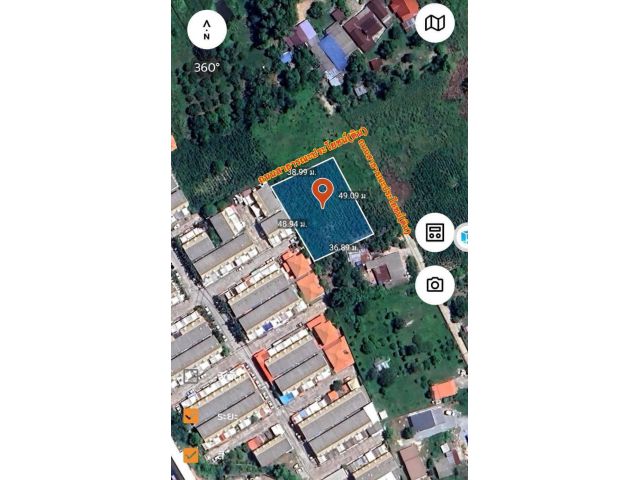Tap the 360° view label

coord(207,68)
